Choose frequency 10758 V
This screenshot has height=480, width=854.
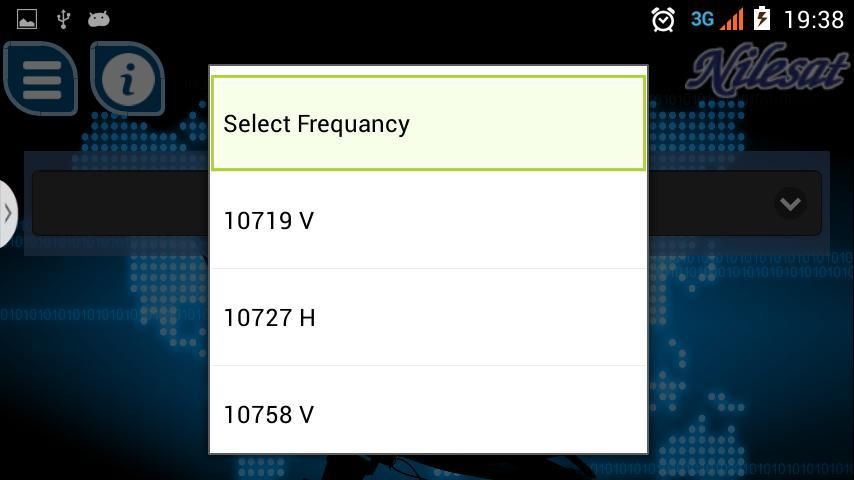[428, 413]
